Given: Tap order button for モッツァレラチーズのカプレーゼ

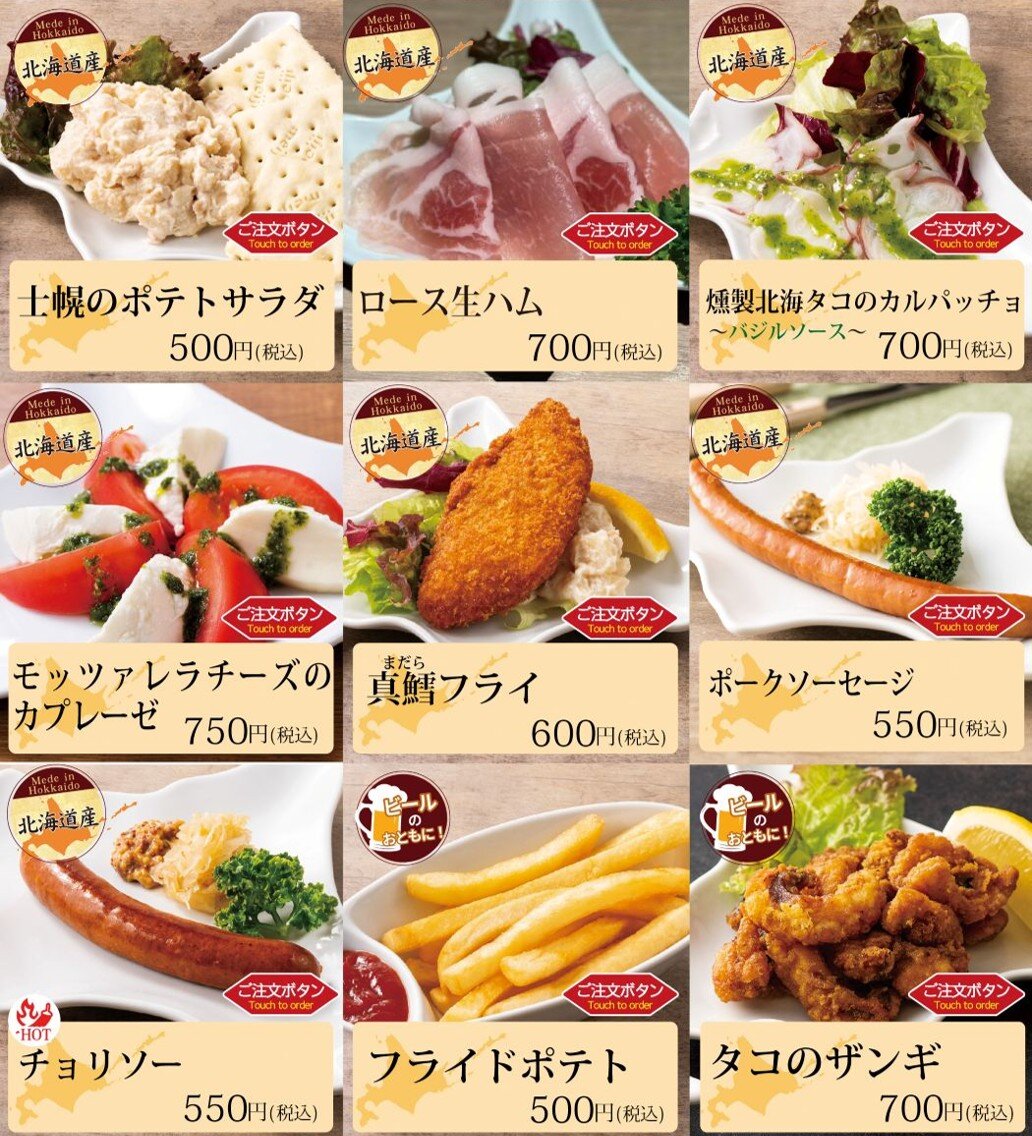Looking at the screenshot, I should click(x=279, y=620).
